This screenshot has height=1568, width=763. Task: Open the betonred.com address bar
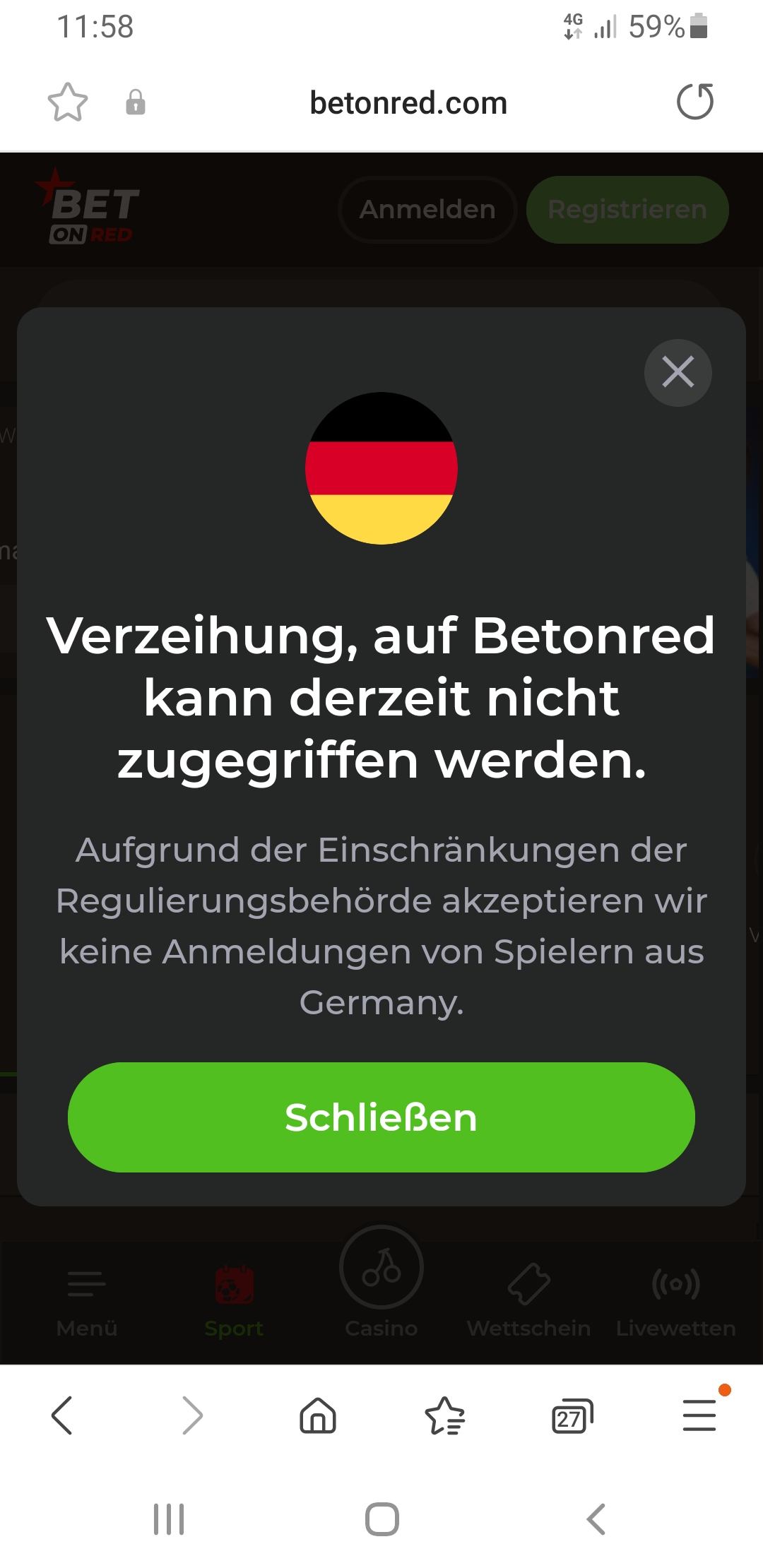coord(408,103)
